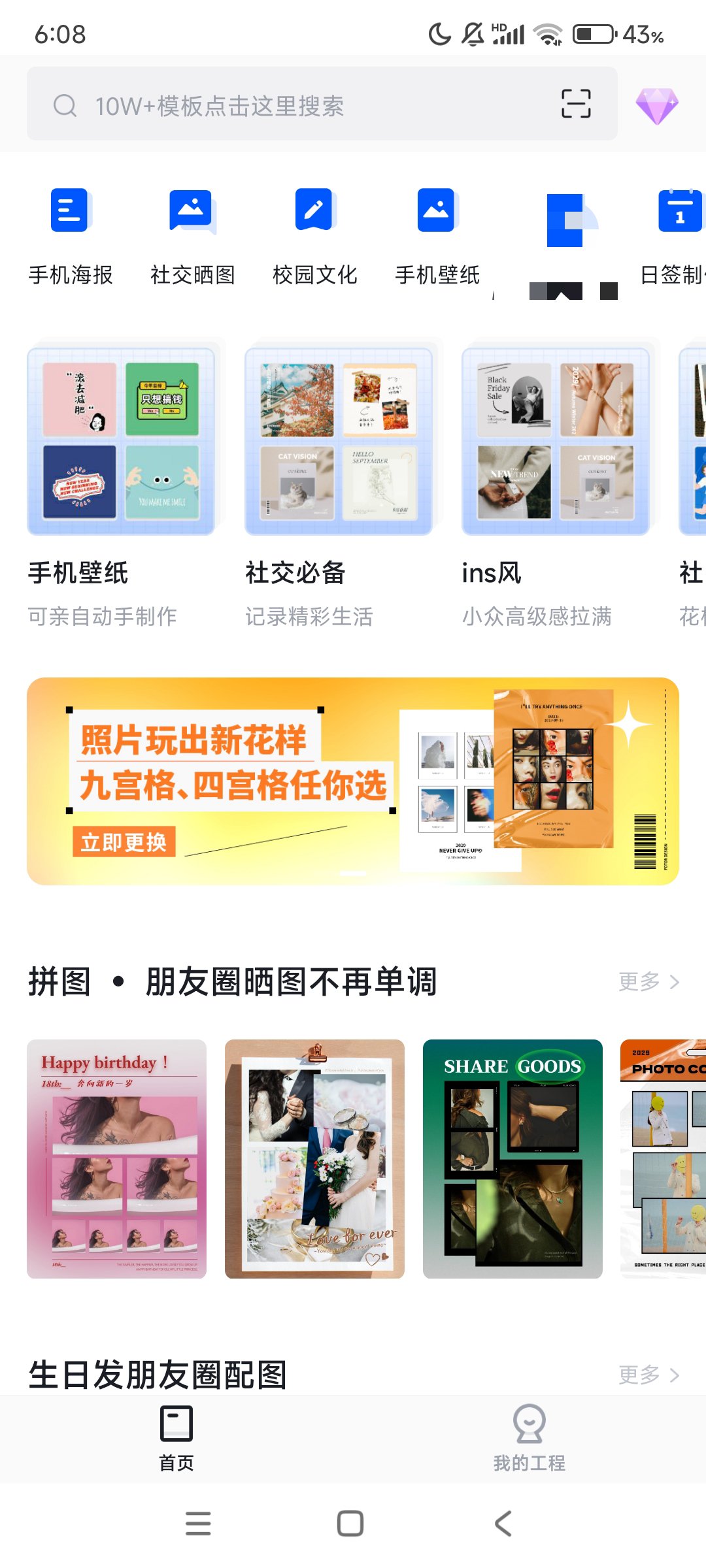The width and height of the screenshot is (706, 1568).
Task: Open the template search box
Action: pyautogui.click(x=294, y=105)
